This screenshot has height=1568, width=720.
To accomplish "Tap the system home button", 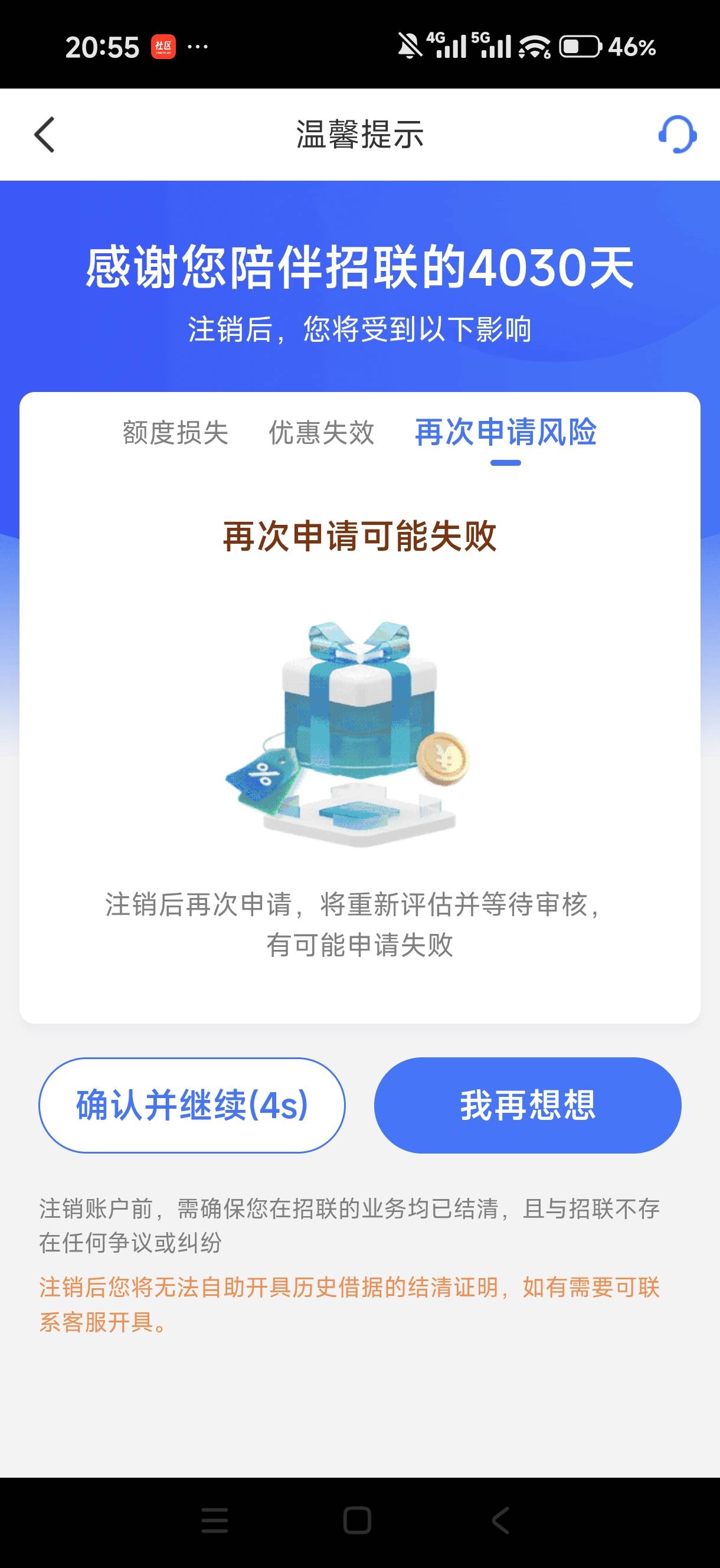I will (357, 1520).
